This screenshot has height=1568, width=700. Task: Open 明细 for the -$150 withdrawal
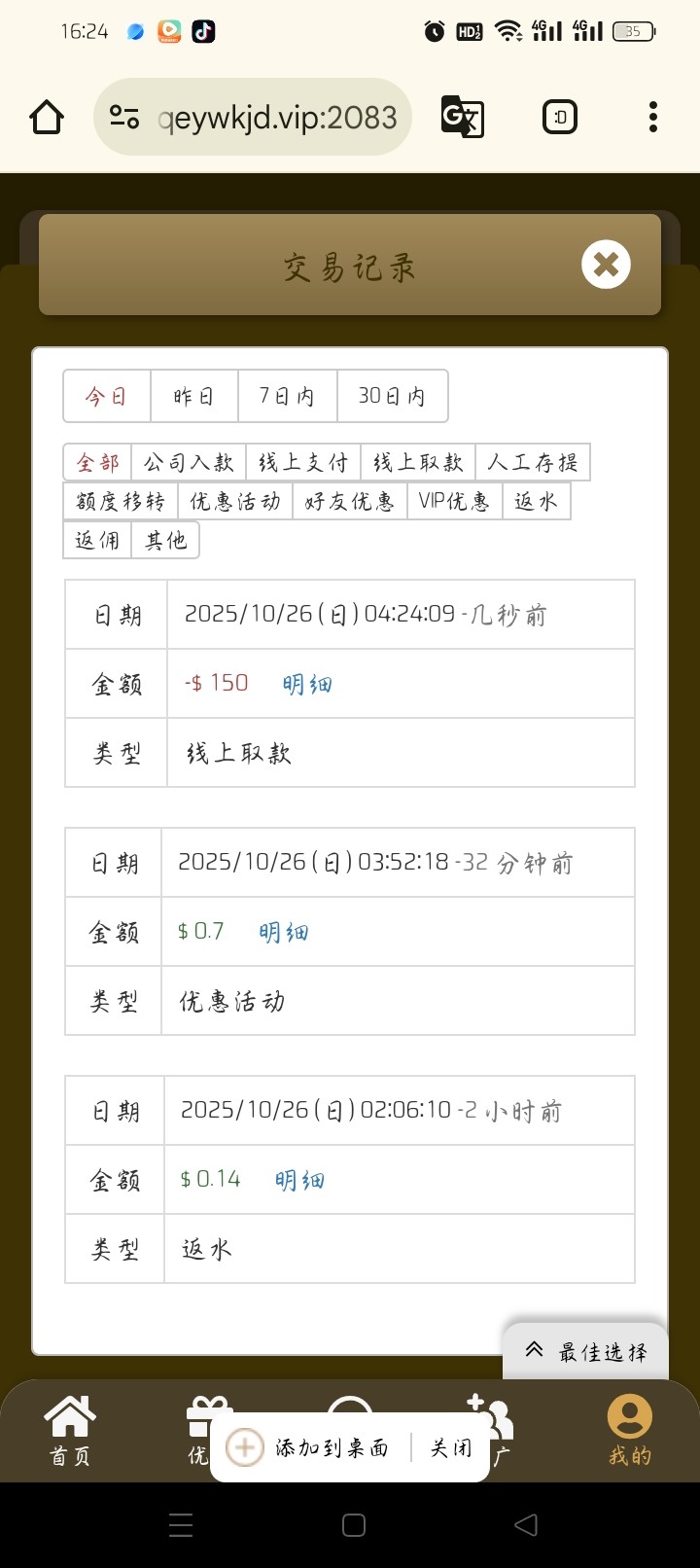coord(307,684)
